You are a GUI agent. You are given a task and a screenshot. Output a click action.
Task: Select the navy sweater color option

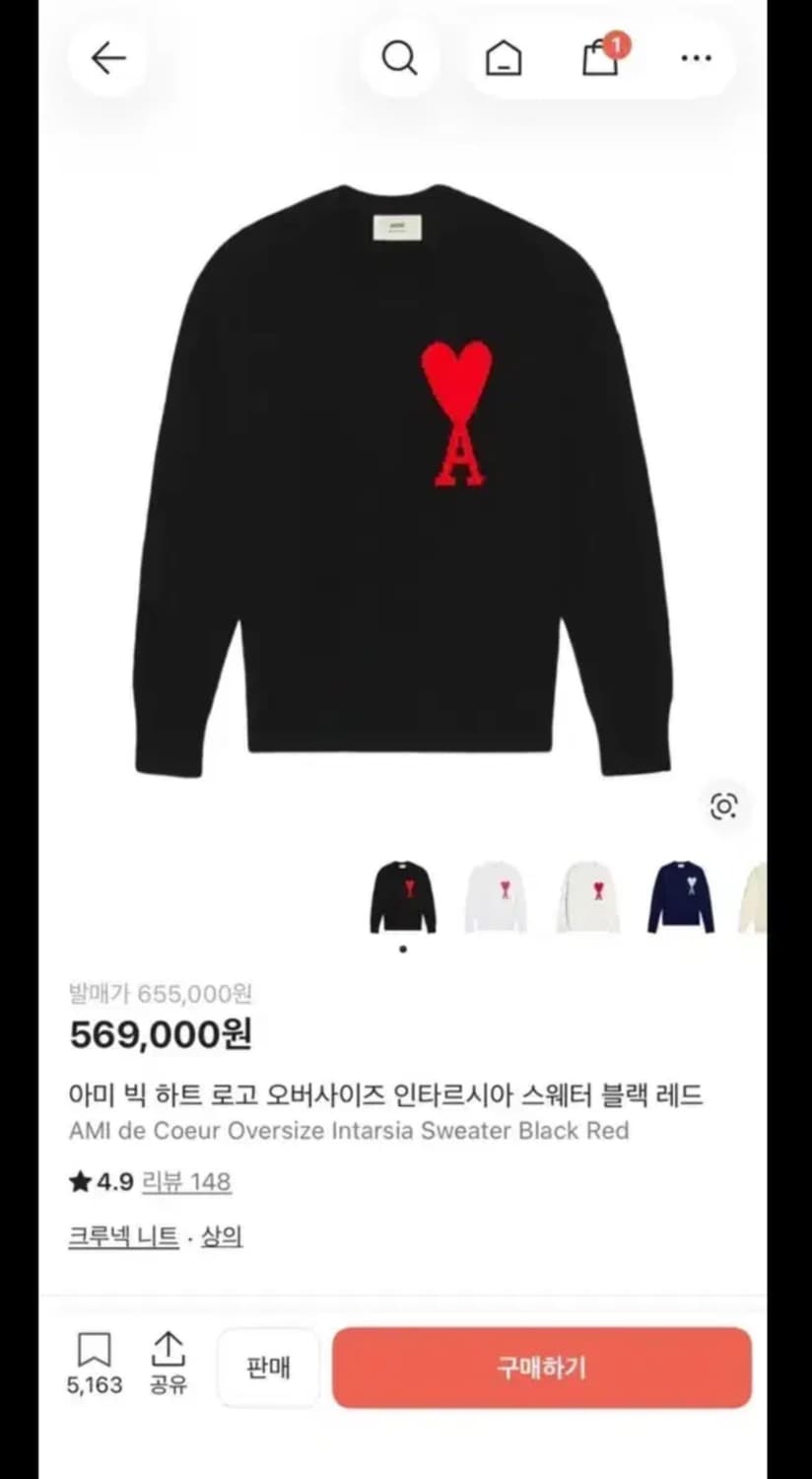coord(680,897)
